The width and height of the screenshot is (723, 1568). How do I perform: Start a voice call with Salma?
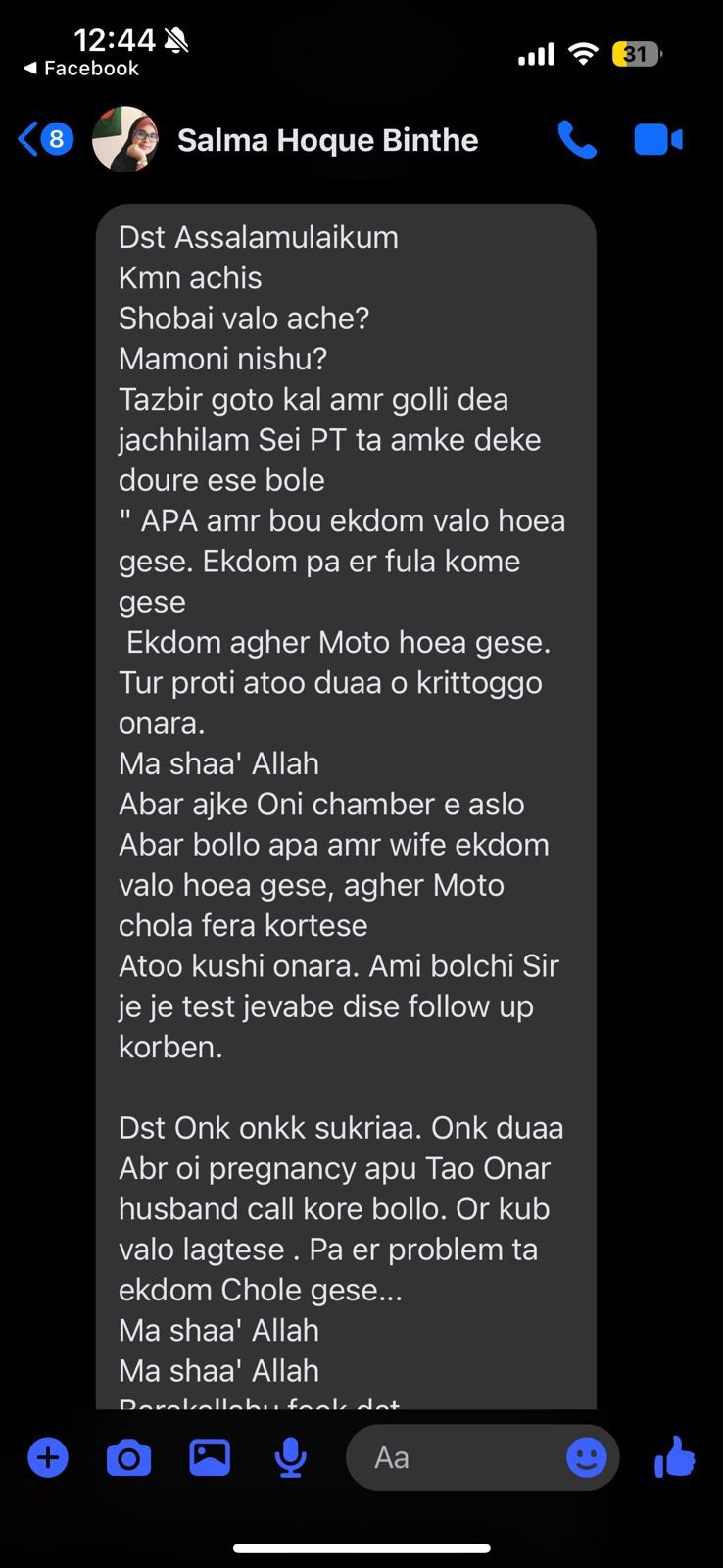click(x=576, y=140)
